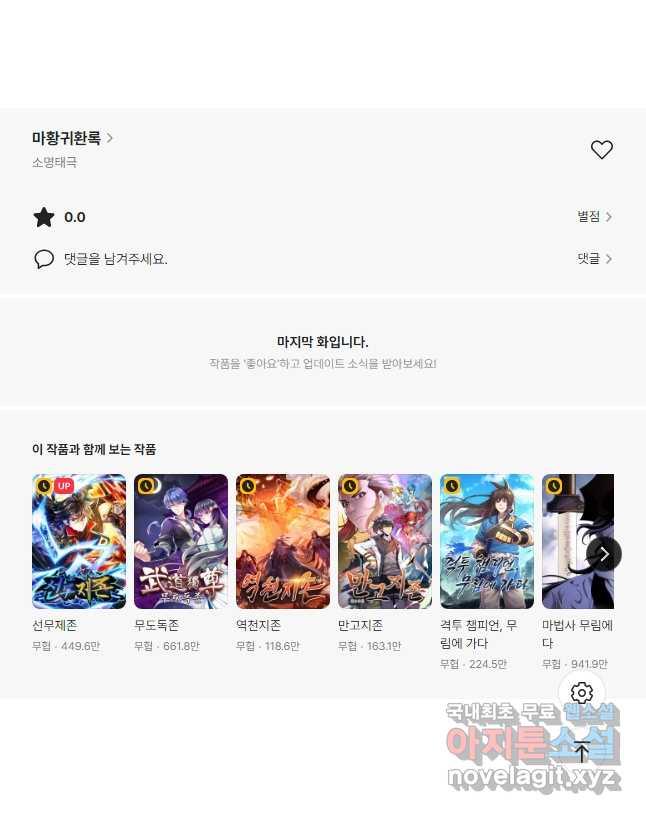This screenshot has width=646, height=815.
Task: Open the 선무제존 recommended title
Action: click(79, 542)
